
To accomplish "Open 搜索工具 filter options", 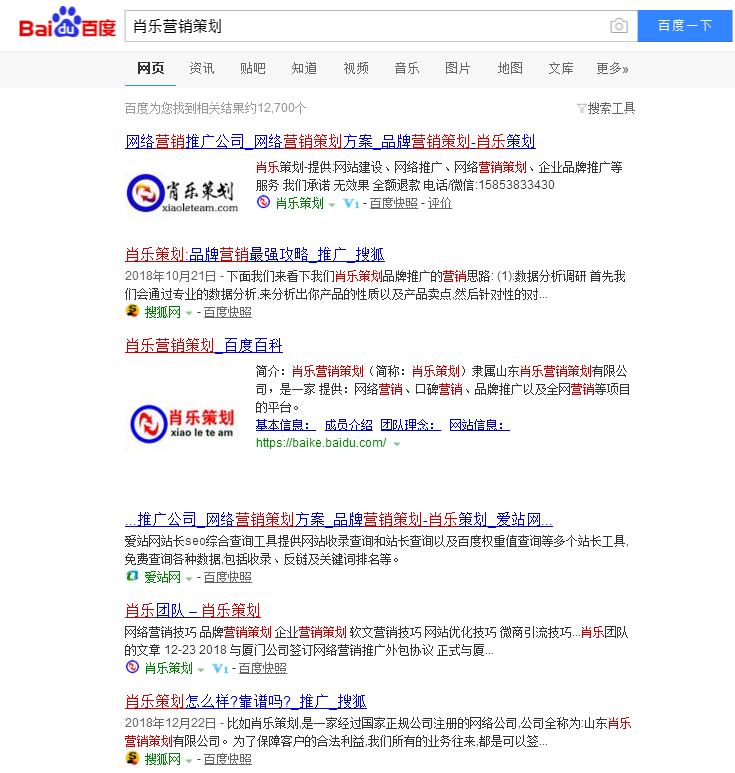I will [606, 108].
